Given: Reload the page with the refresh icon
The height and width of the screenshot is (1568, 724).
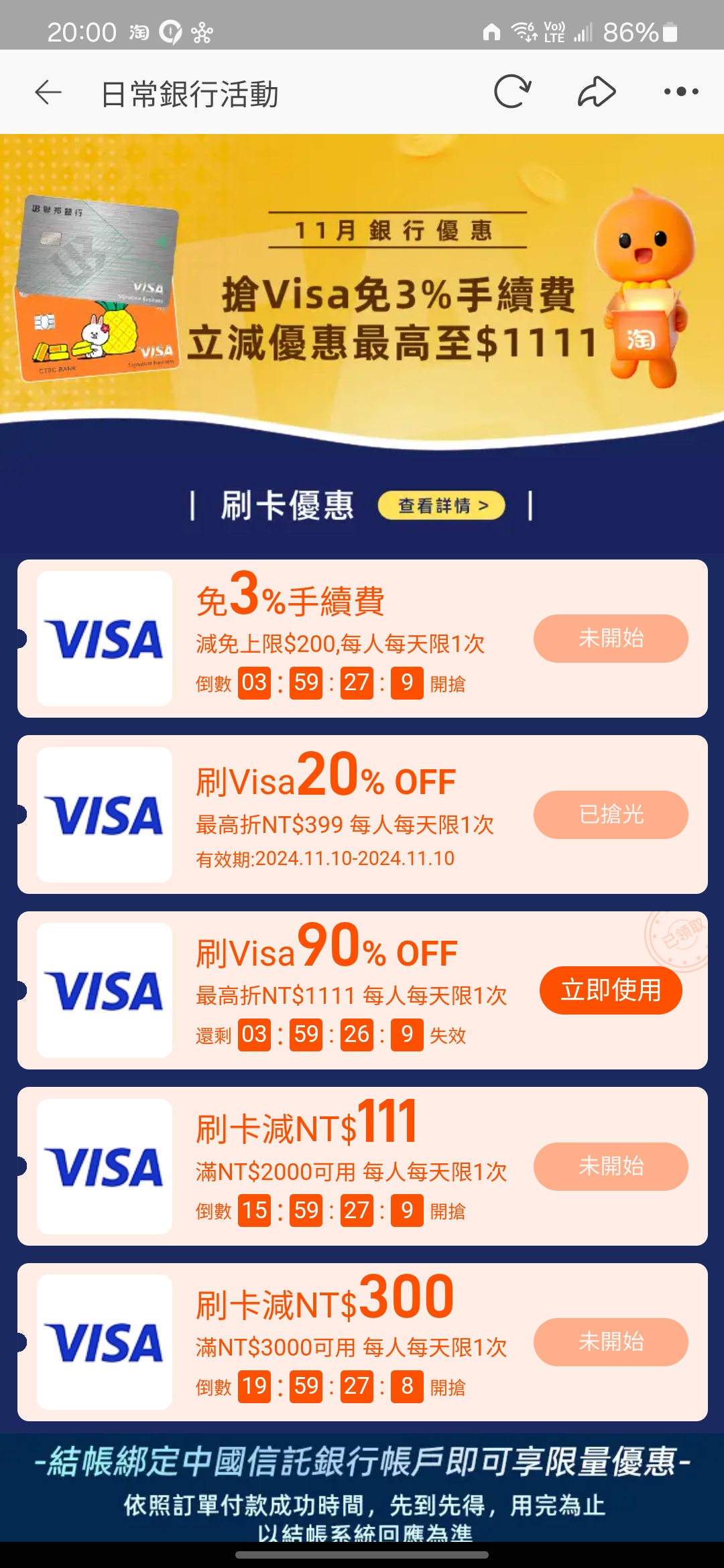Looking at the screenshot, I should 512,92.
